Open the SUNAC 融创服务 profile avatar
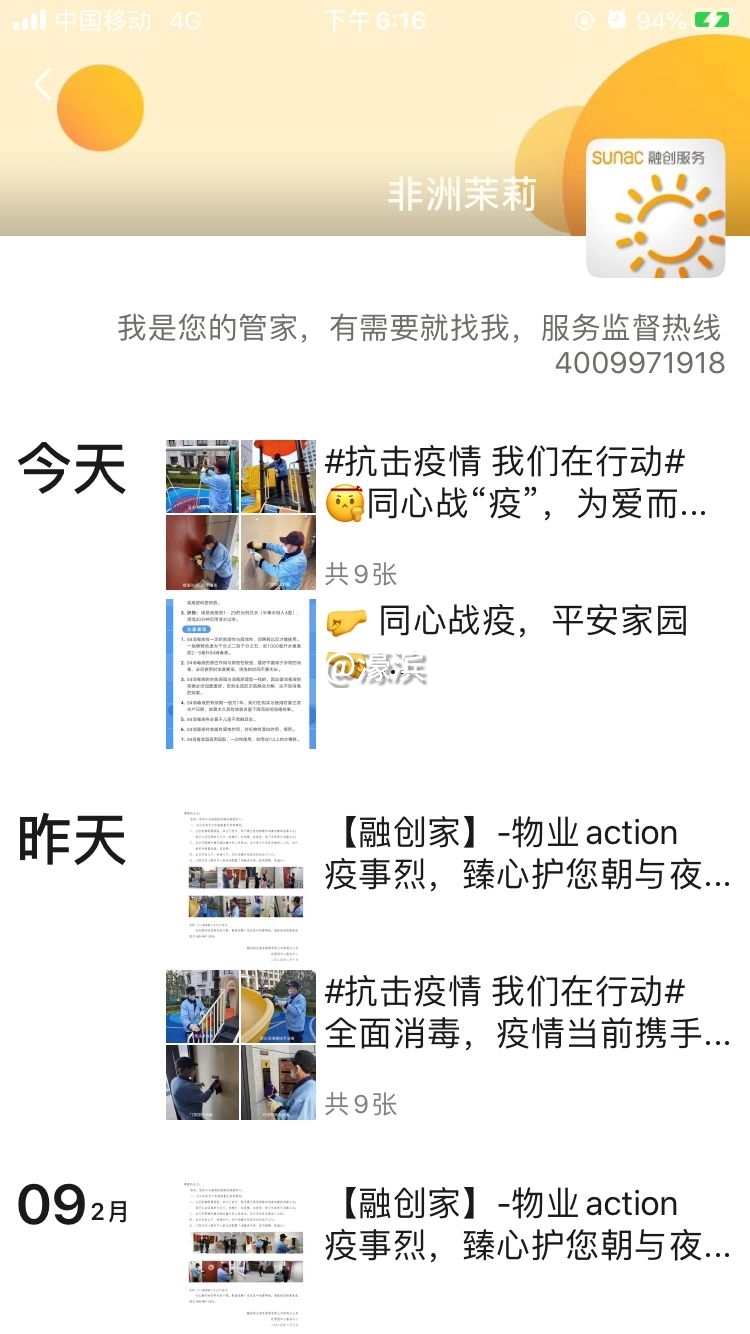Image resolution: width=750 pixels, height=1334 pixels. 655,208
